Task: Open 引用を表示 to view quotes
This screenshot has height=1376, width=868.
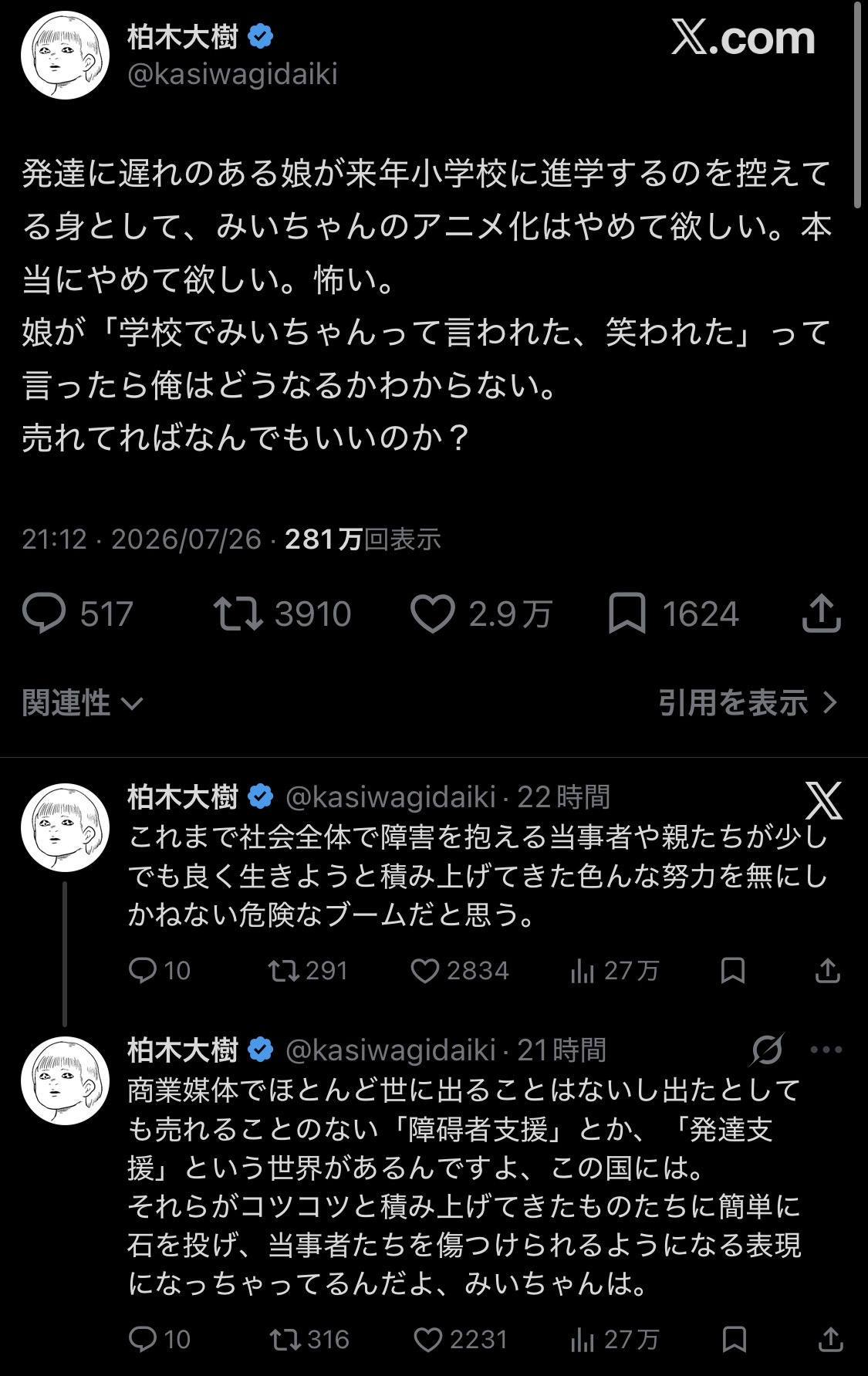Action: point(748,703)
